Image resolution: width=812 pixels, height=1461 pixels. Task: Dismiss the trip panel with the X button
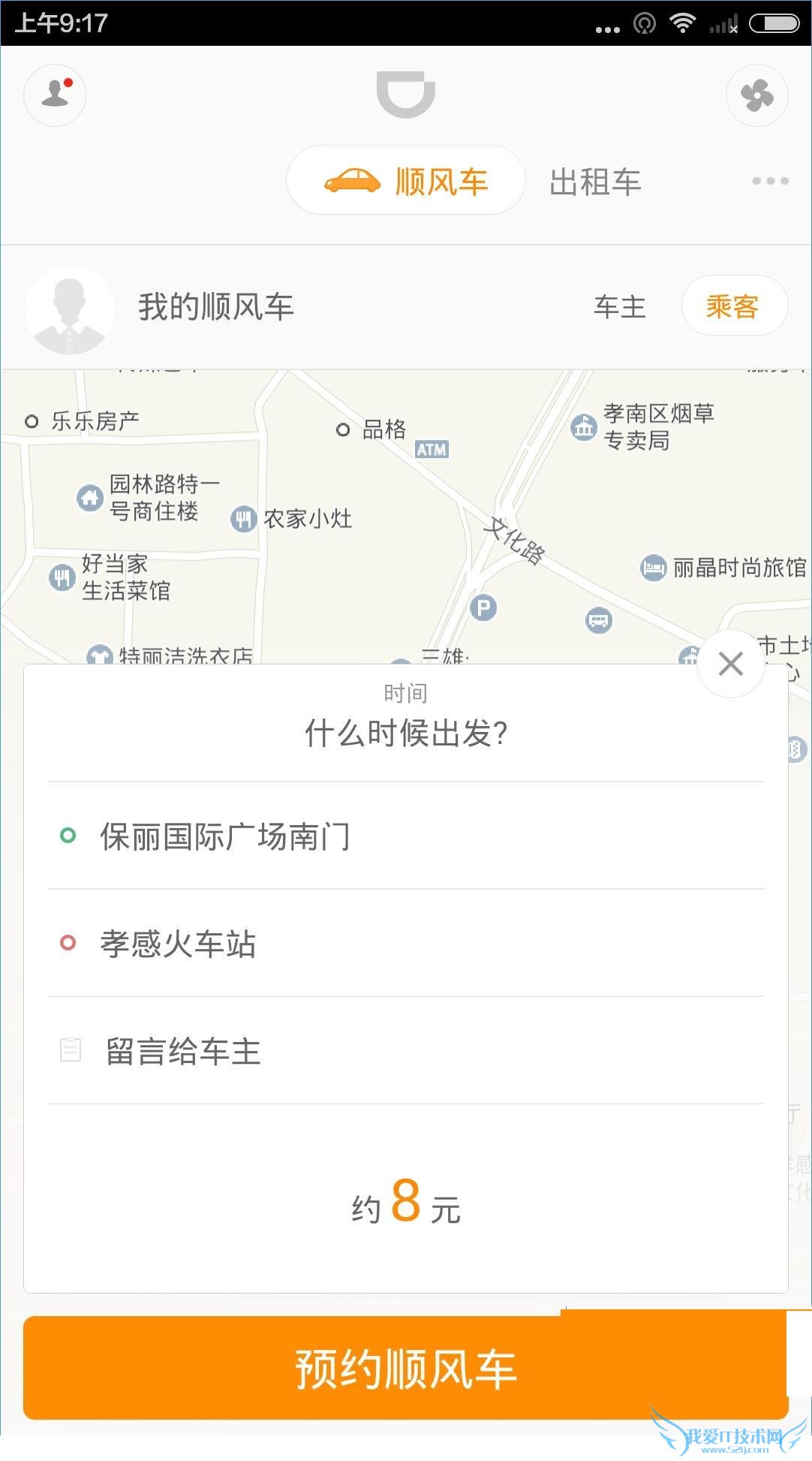pos(729,663)
